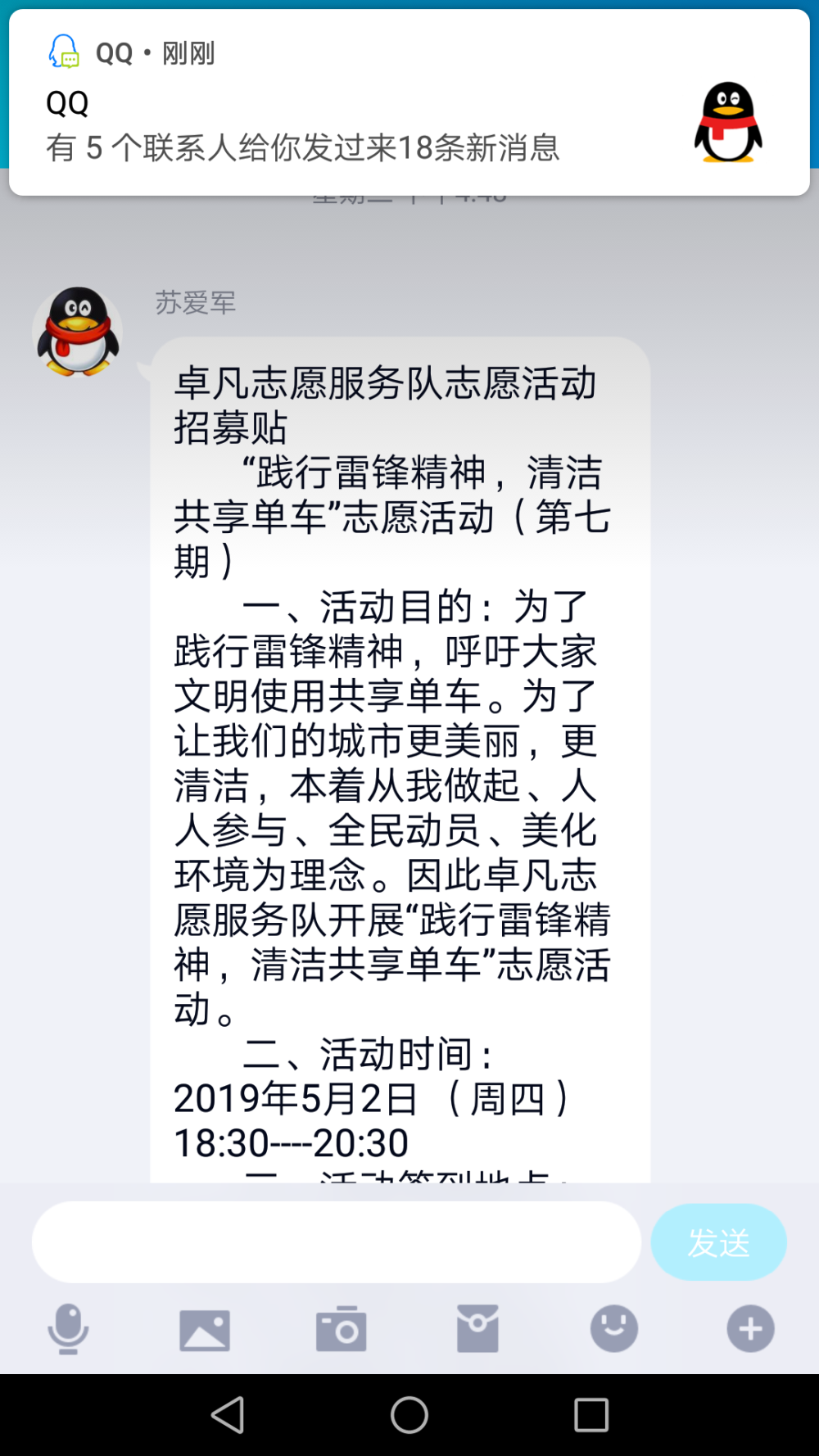
Task: Return to home screen via home button
Action: pyautogui.click(x=409, y=1414)
